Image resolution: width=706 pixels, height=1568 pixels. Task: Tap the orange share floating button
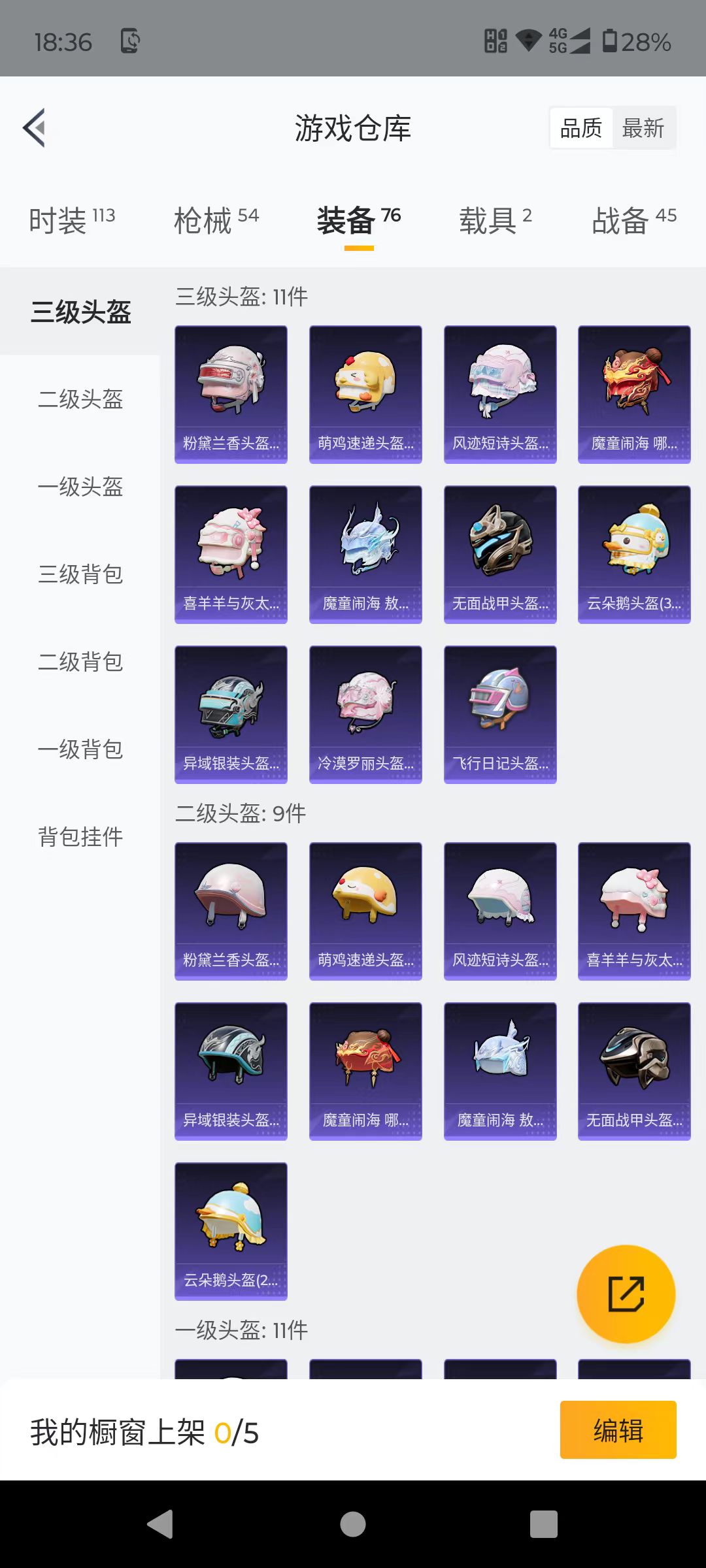[626, 1294]
